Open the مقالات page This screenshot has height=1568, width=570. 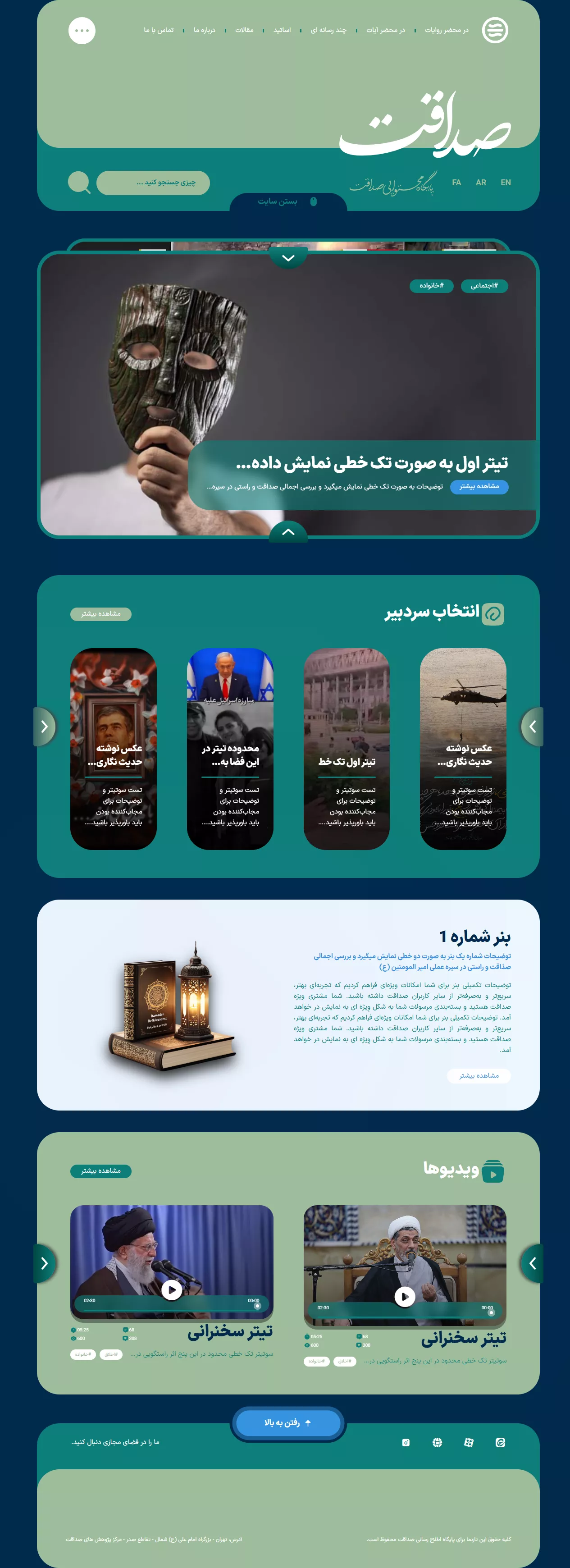(244, 31)
